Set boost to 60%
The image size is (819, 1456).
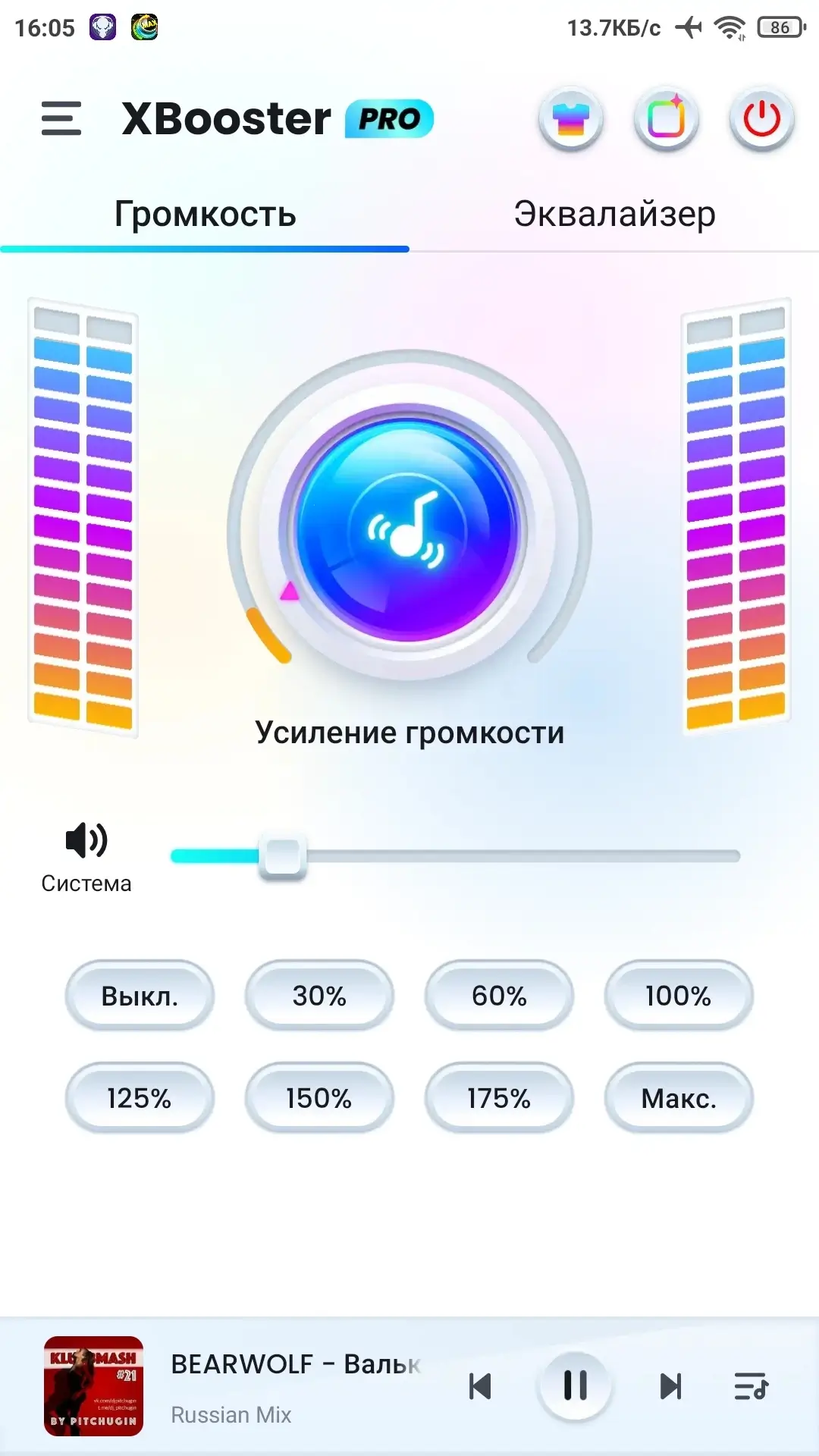click(499, 996)
